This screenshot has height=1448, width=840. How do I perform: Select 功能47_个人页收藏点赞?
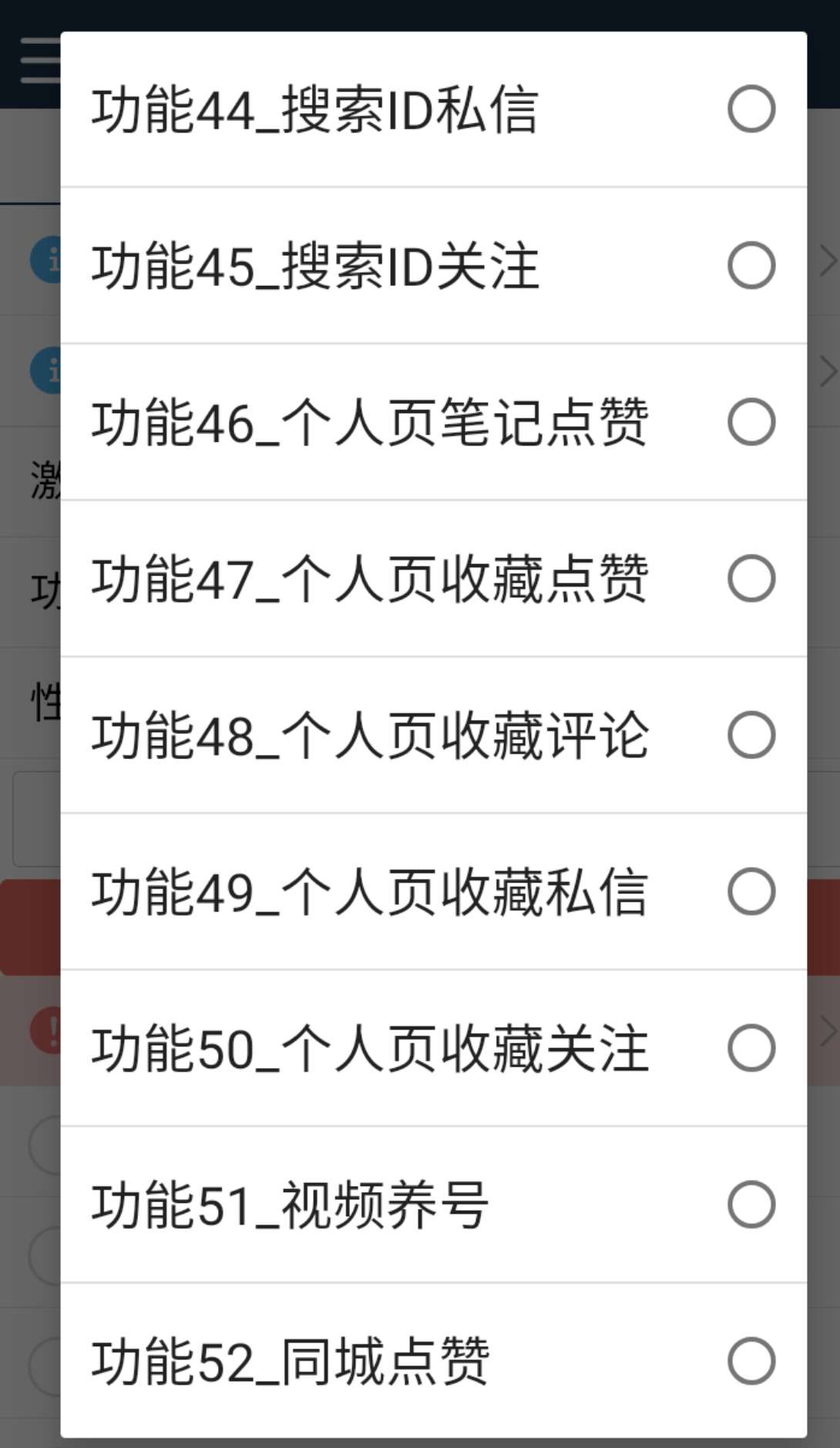pyautogui.click(x=433, y=579)
